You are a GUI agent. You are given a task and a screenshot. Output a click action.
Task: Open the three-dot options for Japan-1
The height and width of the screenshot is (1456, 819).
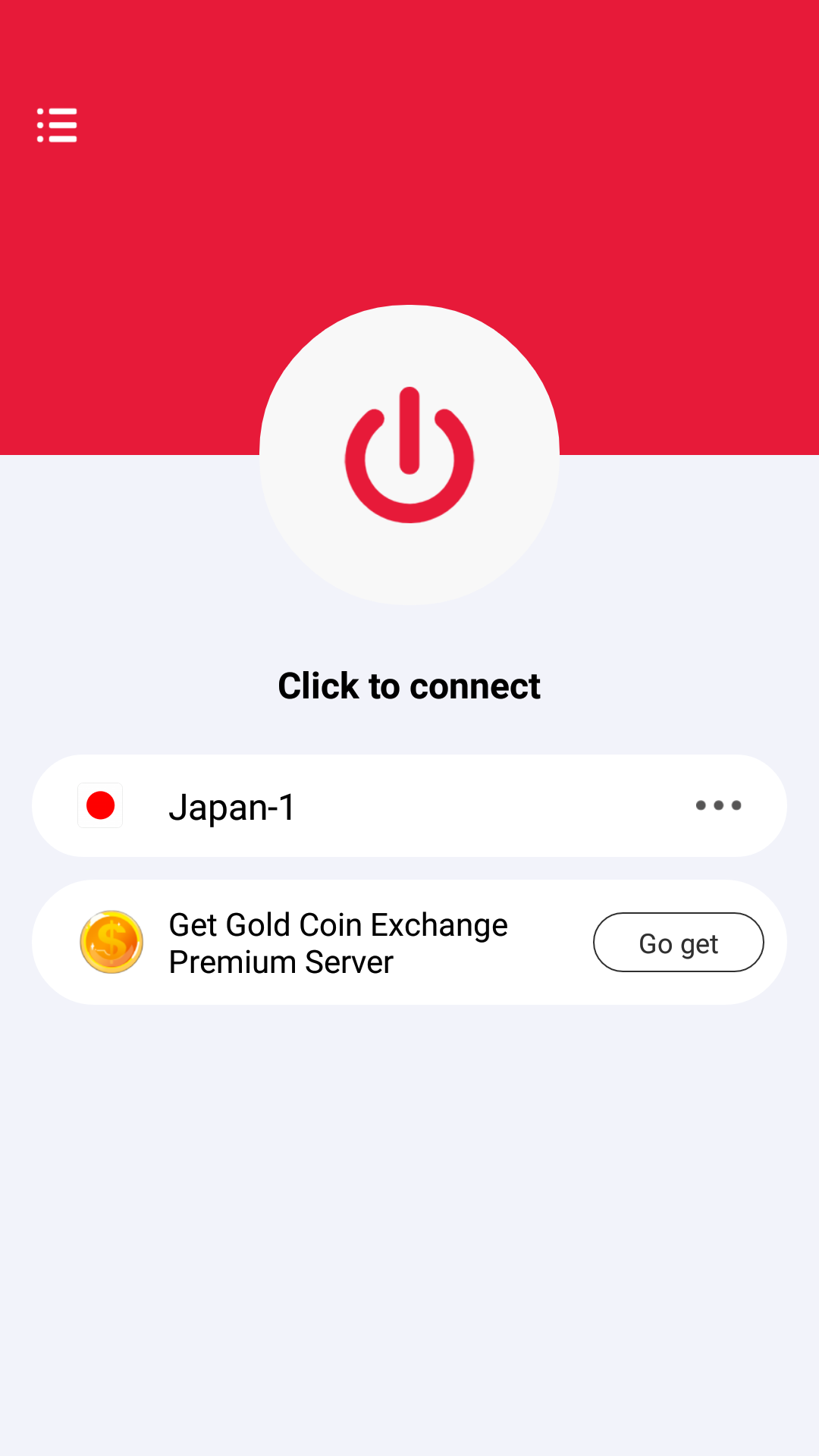(717, 805)
